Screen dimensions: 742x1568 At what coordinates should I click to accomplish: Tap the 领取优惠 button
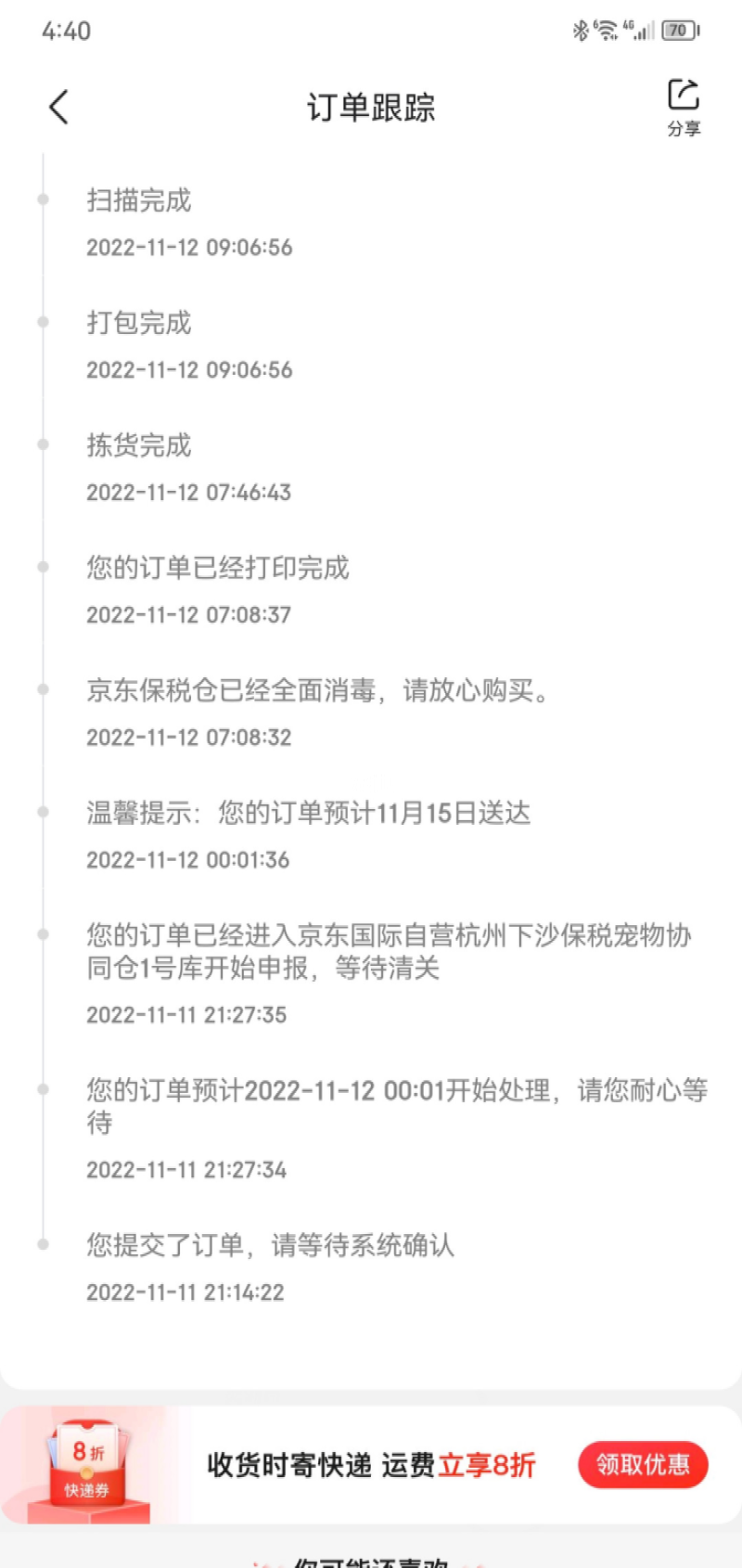tap(643, 1464)
